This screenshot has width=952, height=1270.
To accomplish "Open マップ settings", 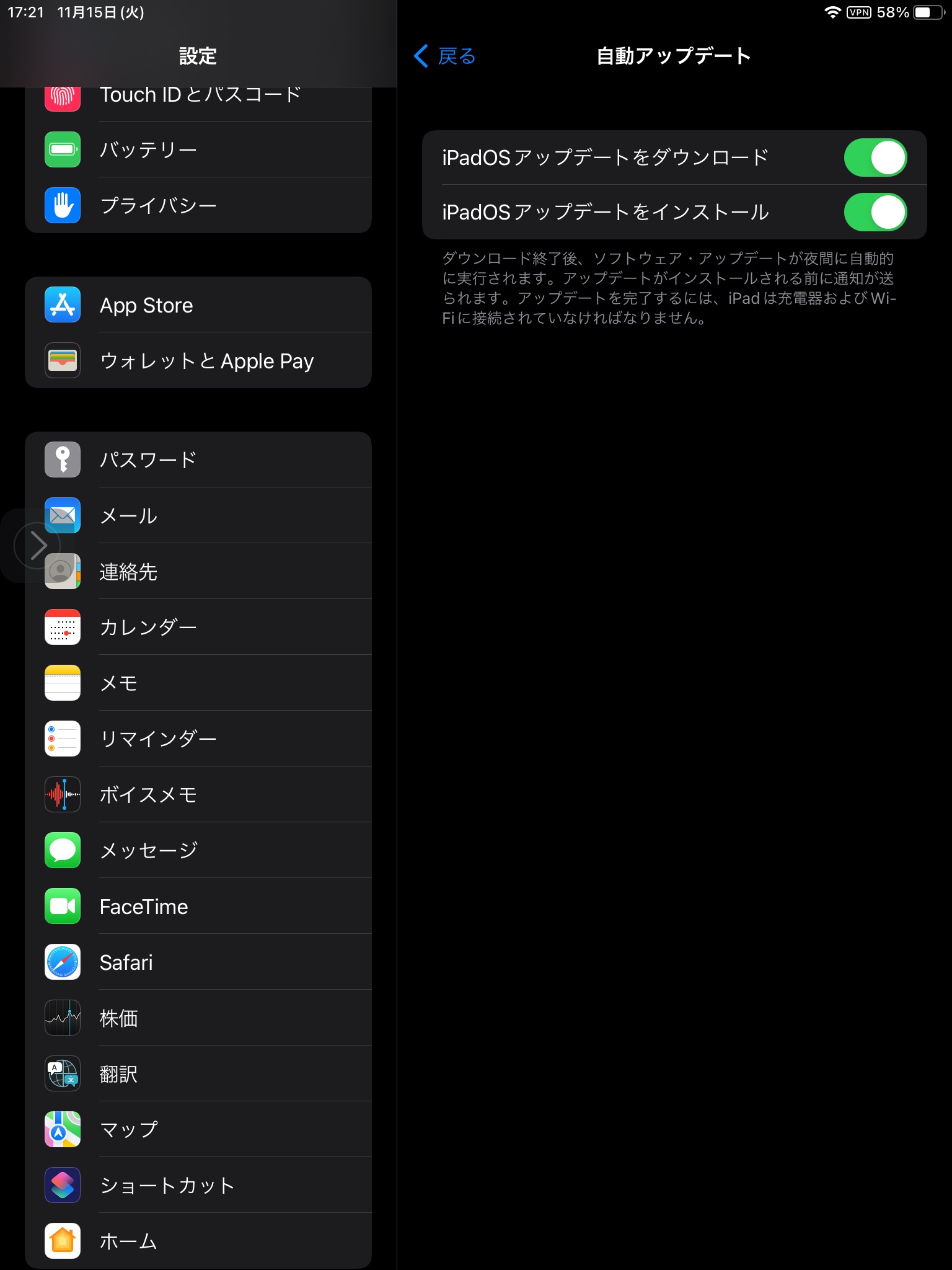I will point(198,1129).
